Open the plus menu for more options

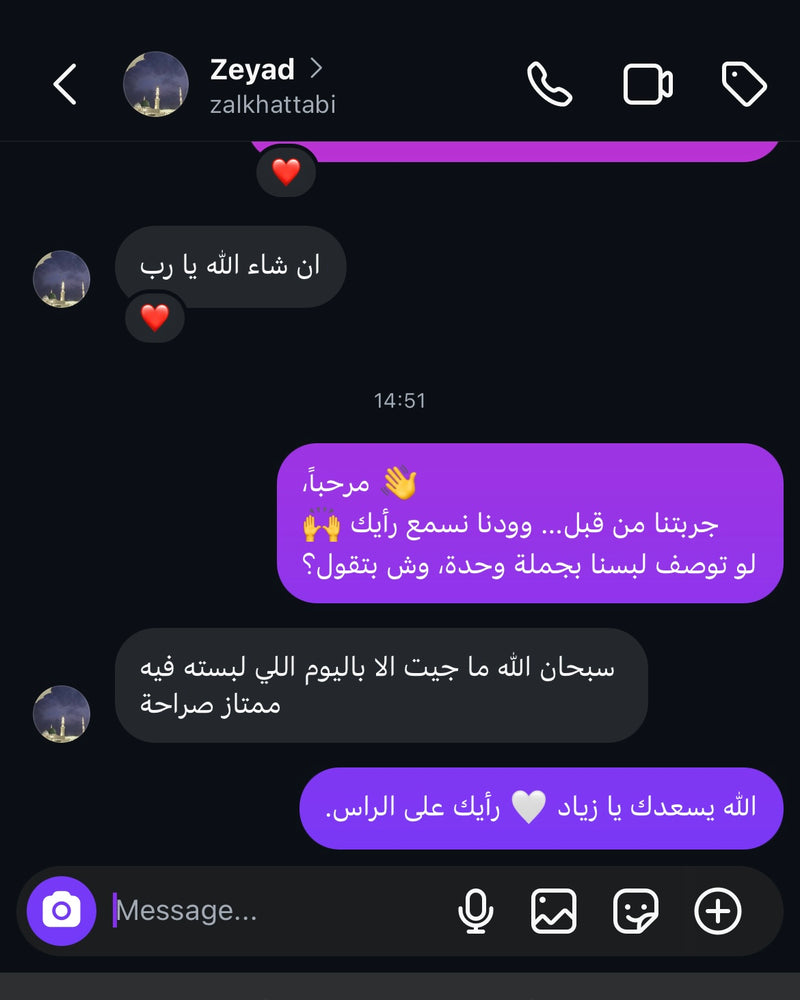[718, 911]
